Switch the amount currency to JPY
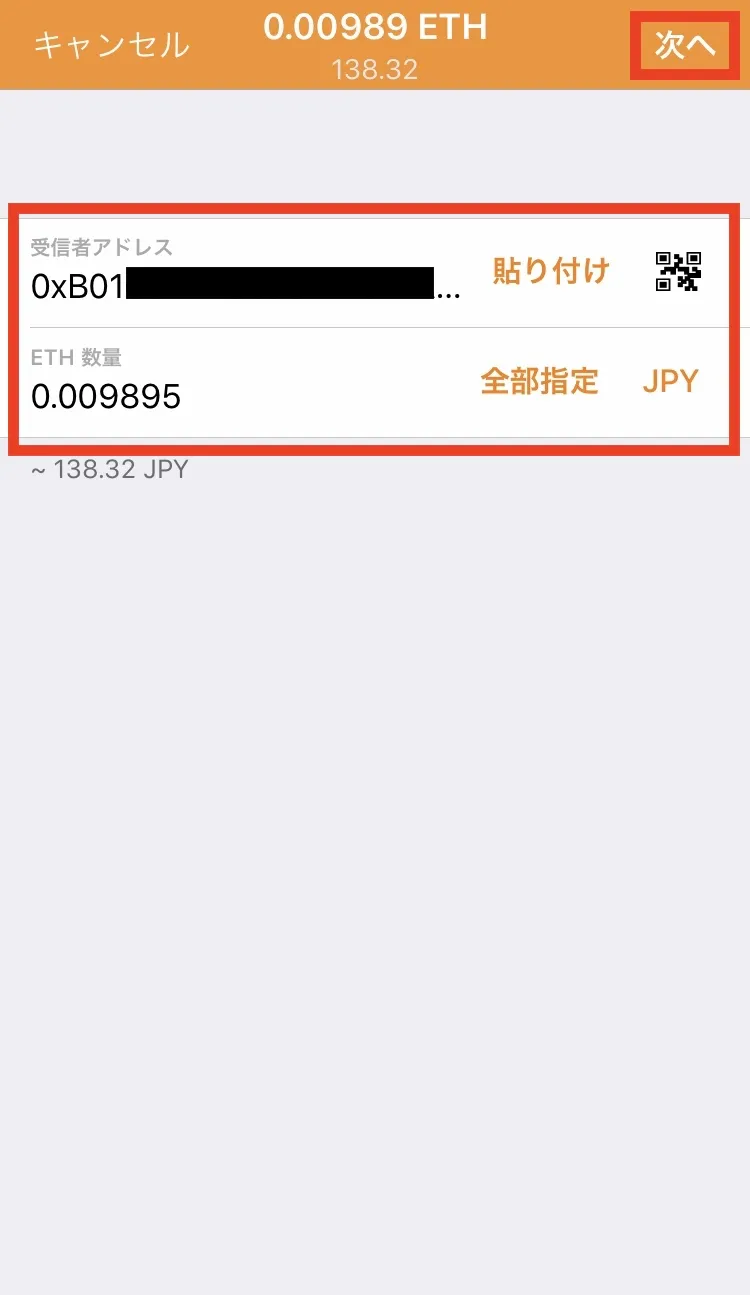 670,381
